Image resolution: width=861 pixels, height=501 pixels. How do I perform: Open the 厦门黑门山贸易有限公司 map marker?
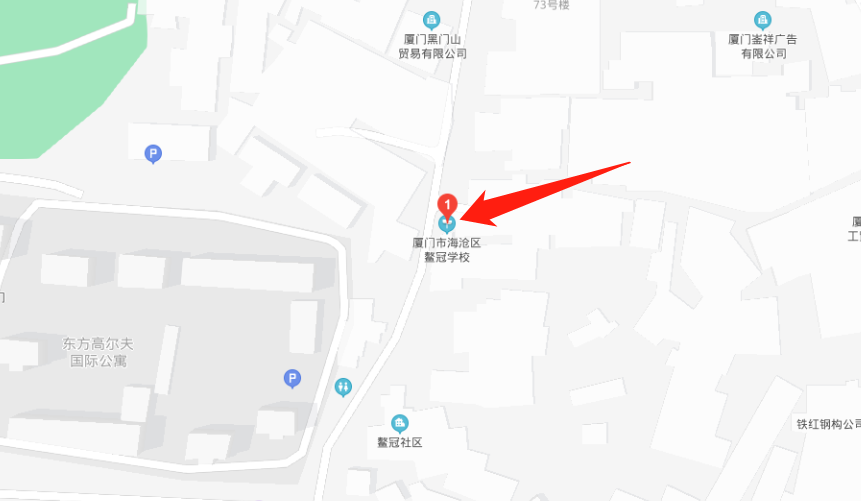pos(431,19)
